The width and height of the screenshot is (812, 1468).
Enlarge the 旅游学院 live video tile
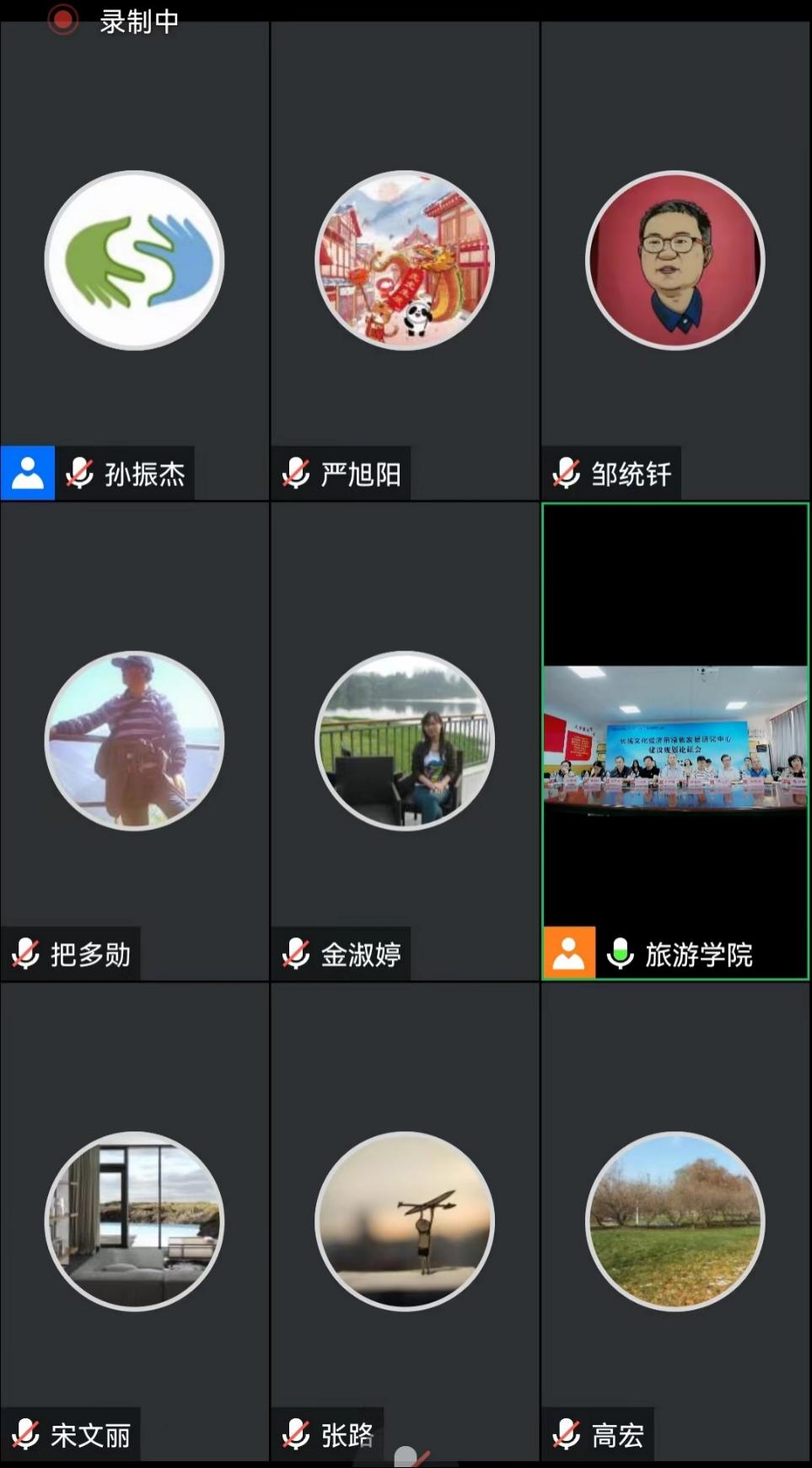675,741
